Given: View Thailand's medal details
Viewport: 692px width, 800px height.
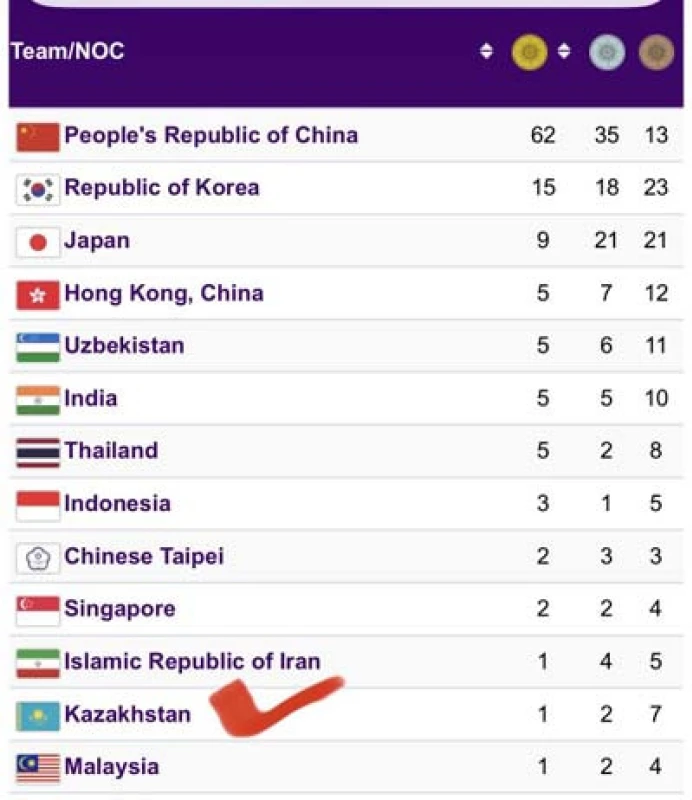Looking at the screenshot, I should [x=110, y=451].
